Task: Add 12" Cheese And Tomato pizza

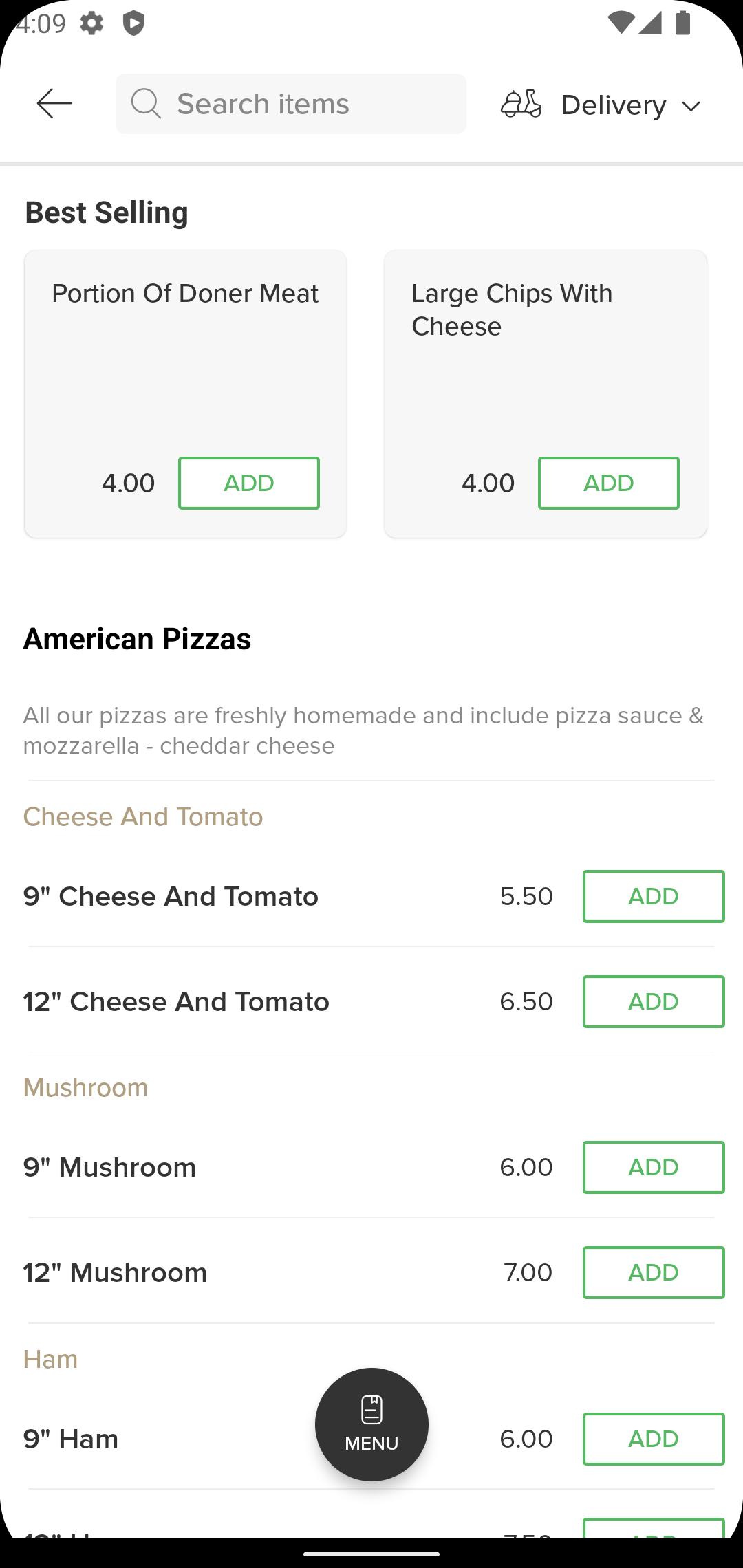Action: (654, 1001)
